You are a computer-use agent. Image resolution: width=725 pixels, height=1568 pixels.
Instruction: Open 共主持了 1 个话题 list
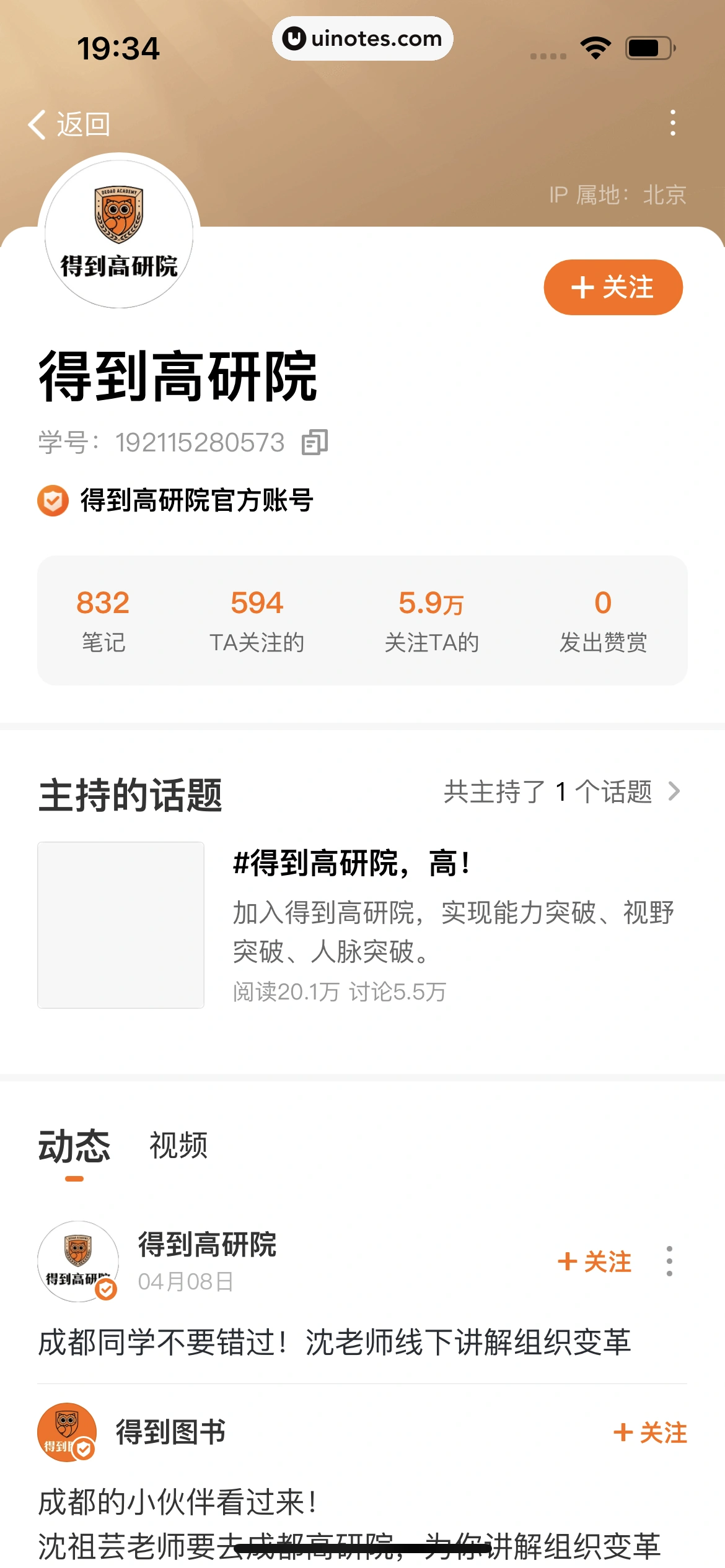tap(561, 791)
